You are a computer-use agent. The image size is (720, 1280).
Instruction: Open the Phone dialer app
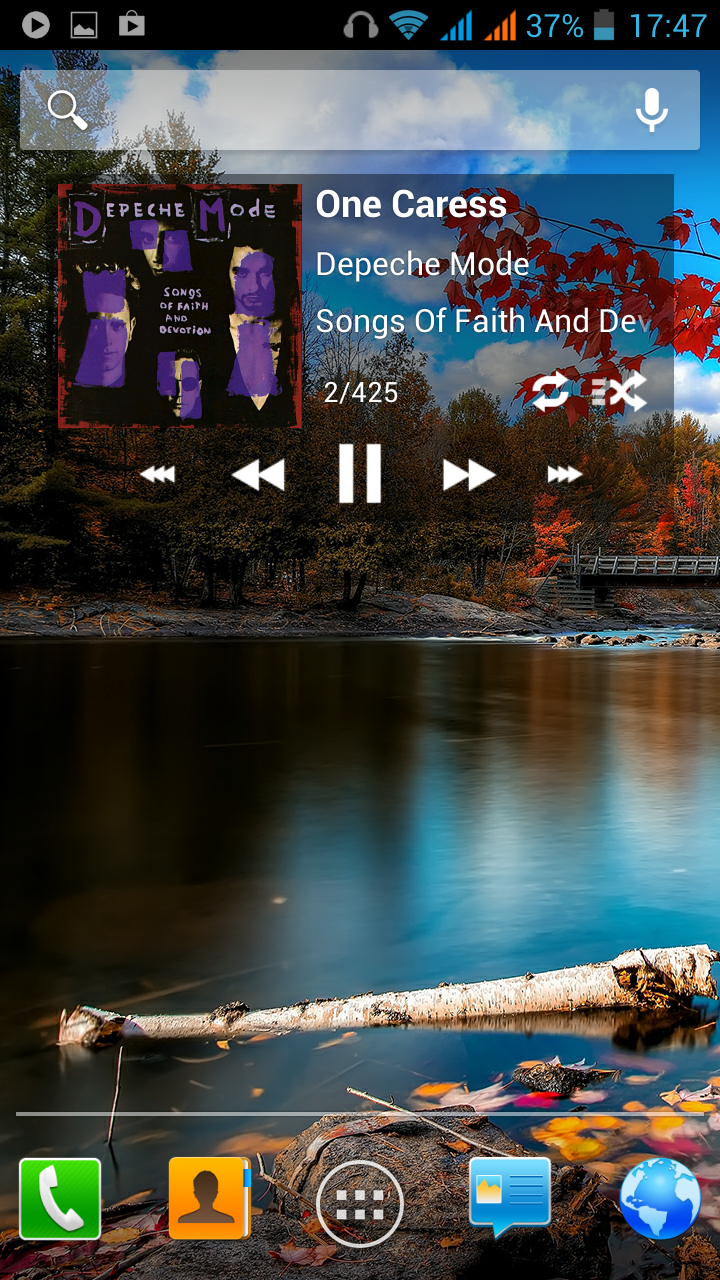tap(60, 1199)
